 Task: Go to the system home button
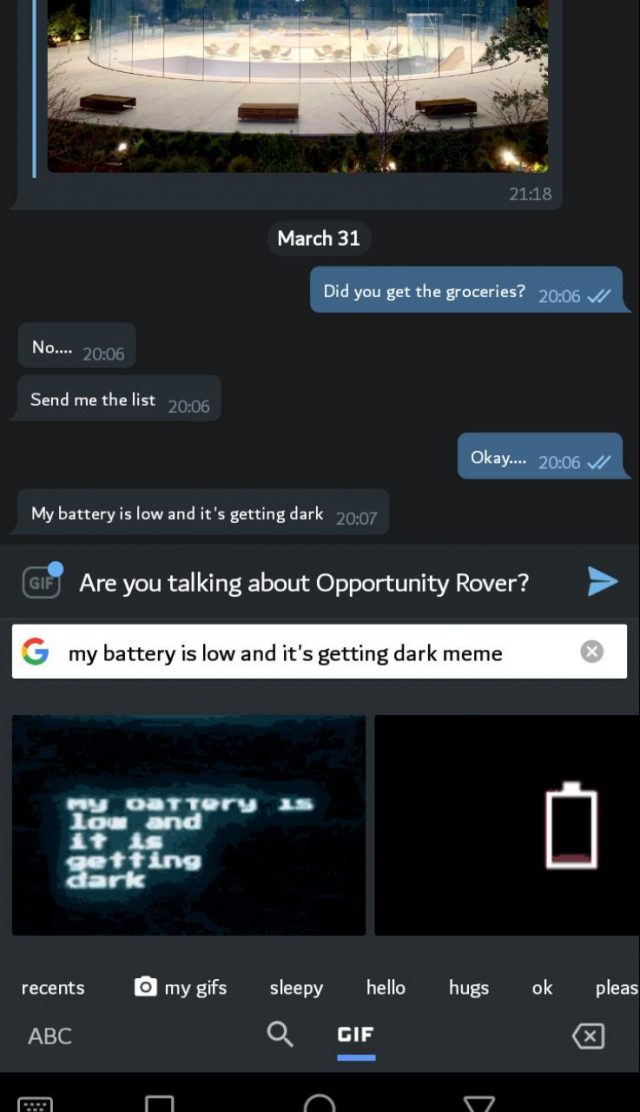click(x=319, y=1102)
